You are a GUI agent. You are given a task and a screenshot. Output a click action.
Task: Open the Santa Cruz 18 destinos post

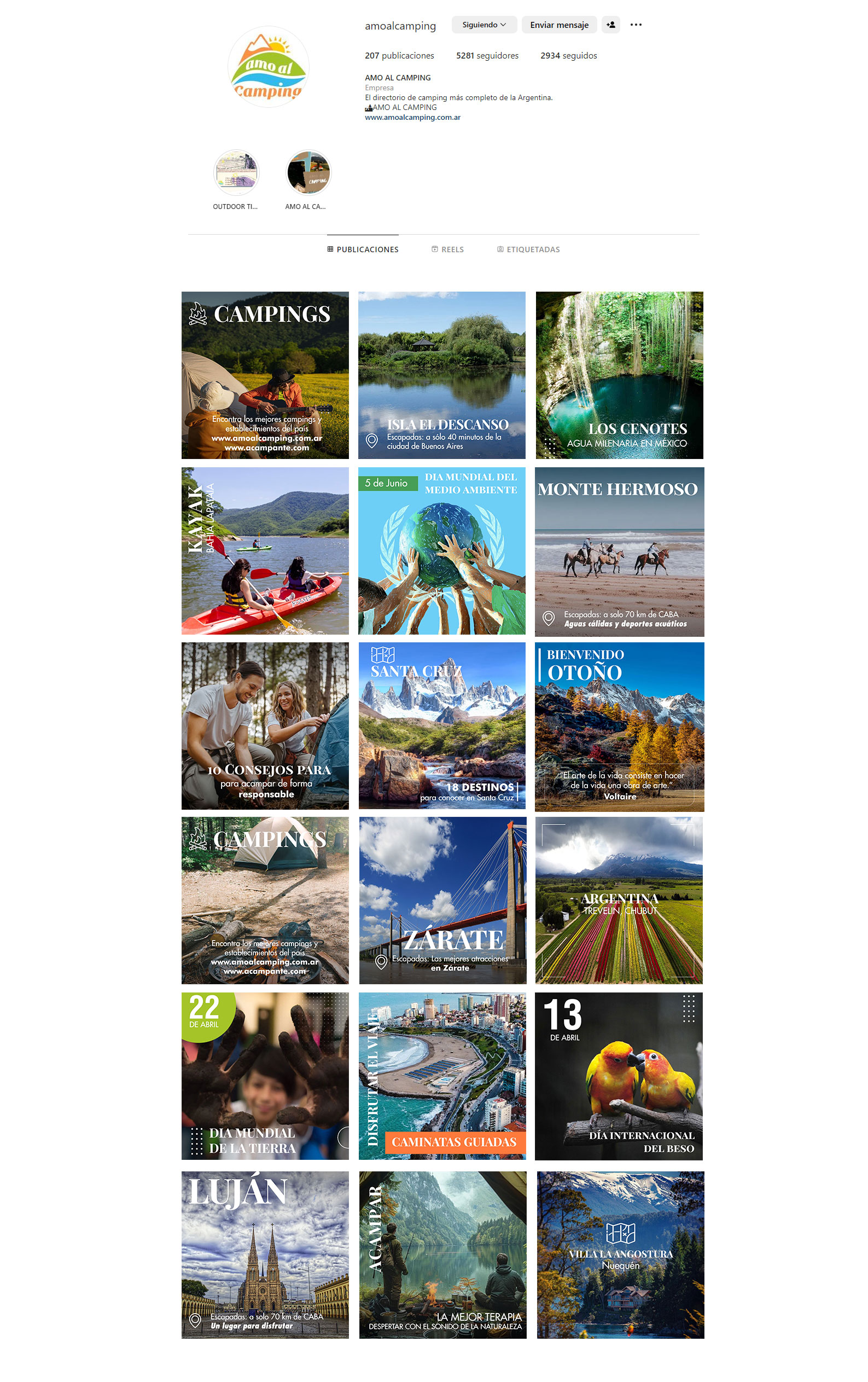[441, 725]
